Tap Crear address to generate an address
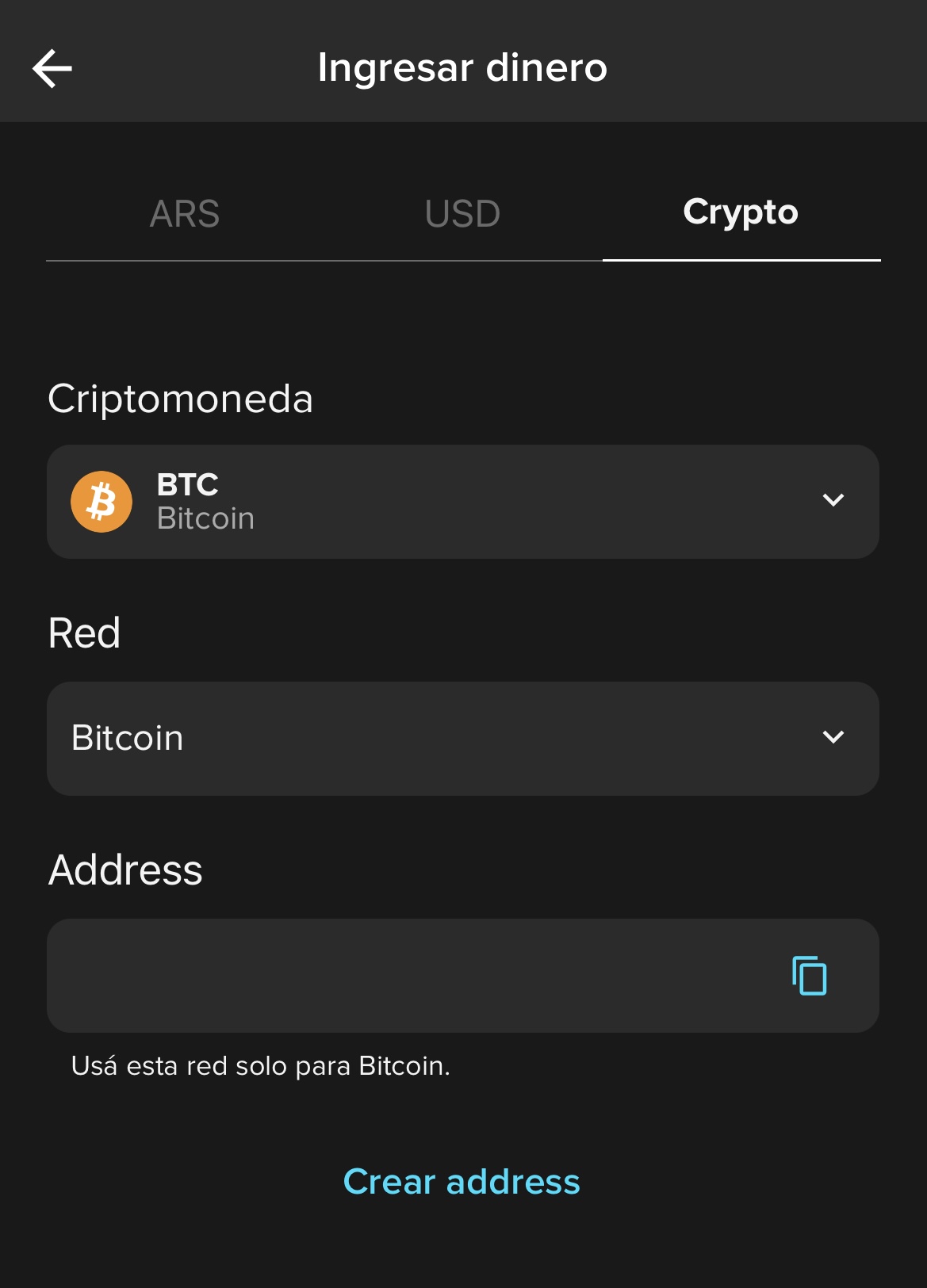Screen dimensions: 927x1288 click(x=462, y=1181)
